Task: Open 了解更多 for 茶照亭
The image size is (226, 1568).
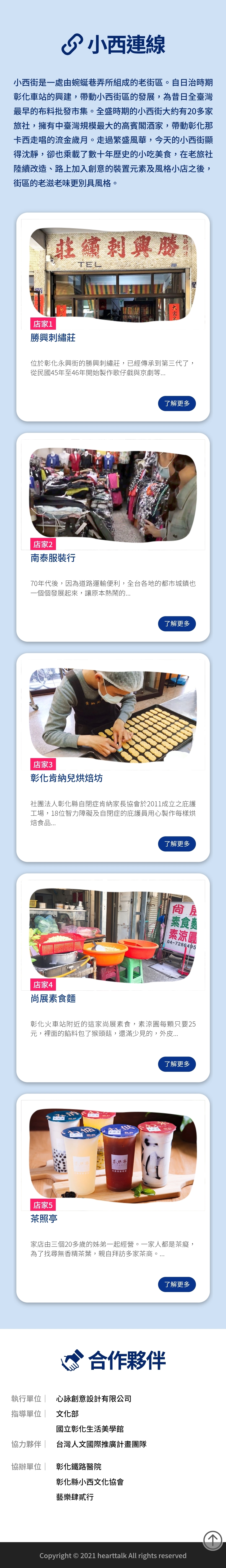Action: coord(177,1284)
